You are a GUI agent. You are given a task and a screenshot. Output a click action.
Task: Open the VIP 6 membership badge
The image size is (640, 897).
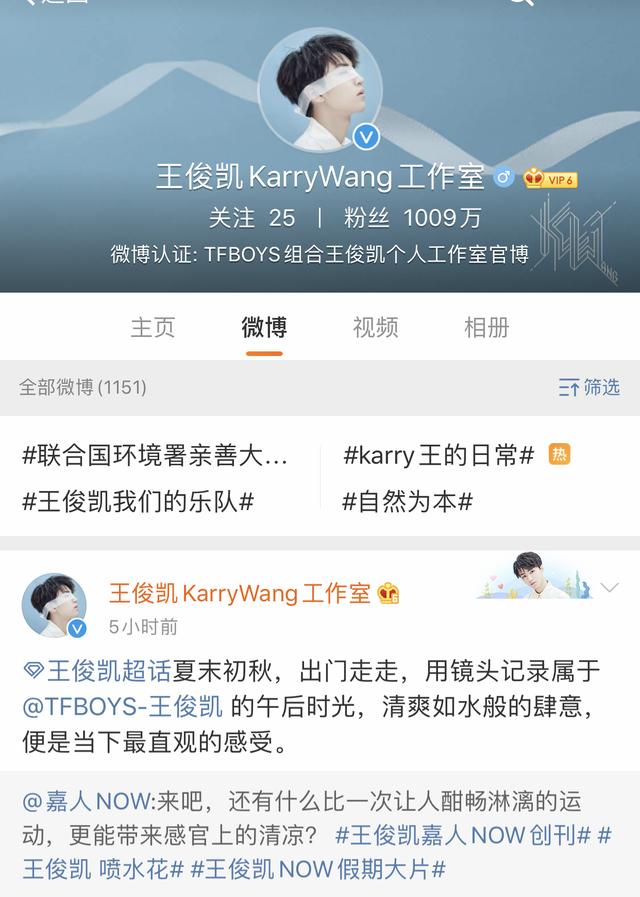[x=551, y=179]
